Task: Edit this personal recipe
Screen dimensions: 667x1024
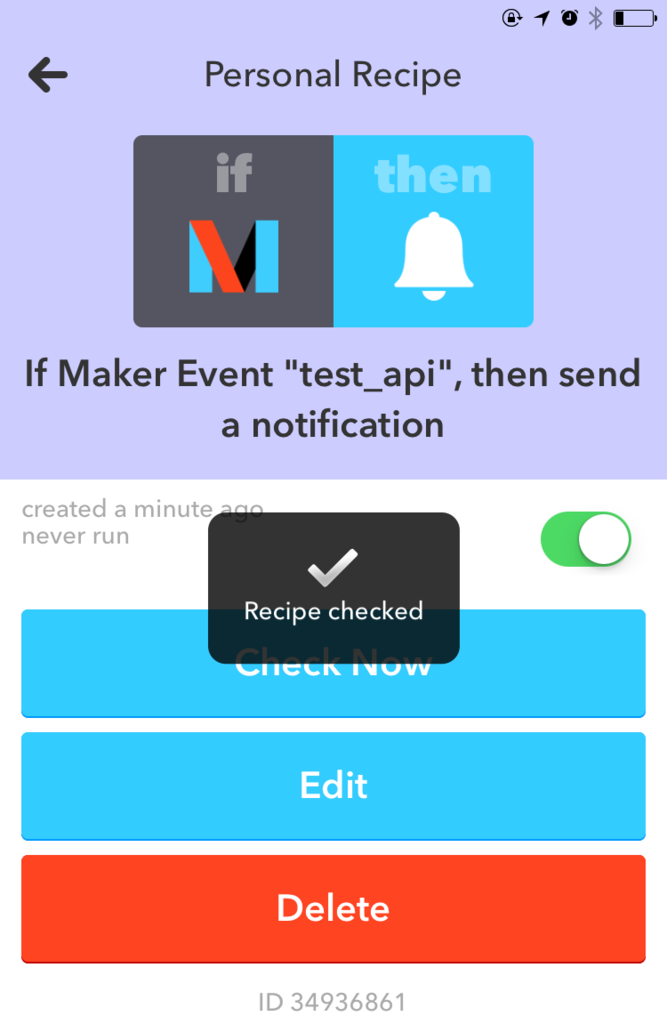Action: (333, 786)
